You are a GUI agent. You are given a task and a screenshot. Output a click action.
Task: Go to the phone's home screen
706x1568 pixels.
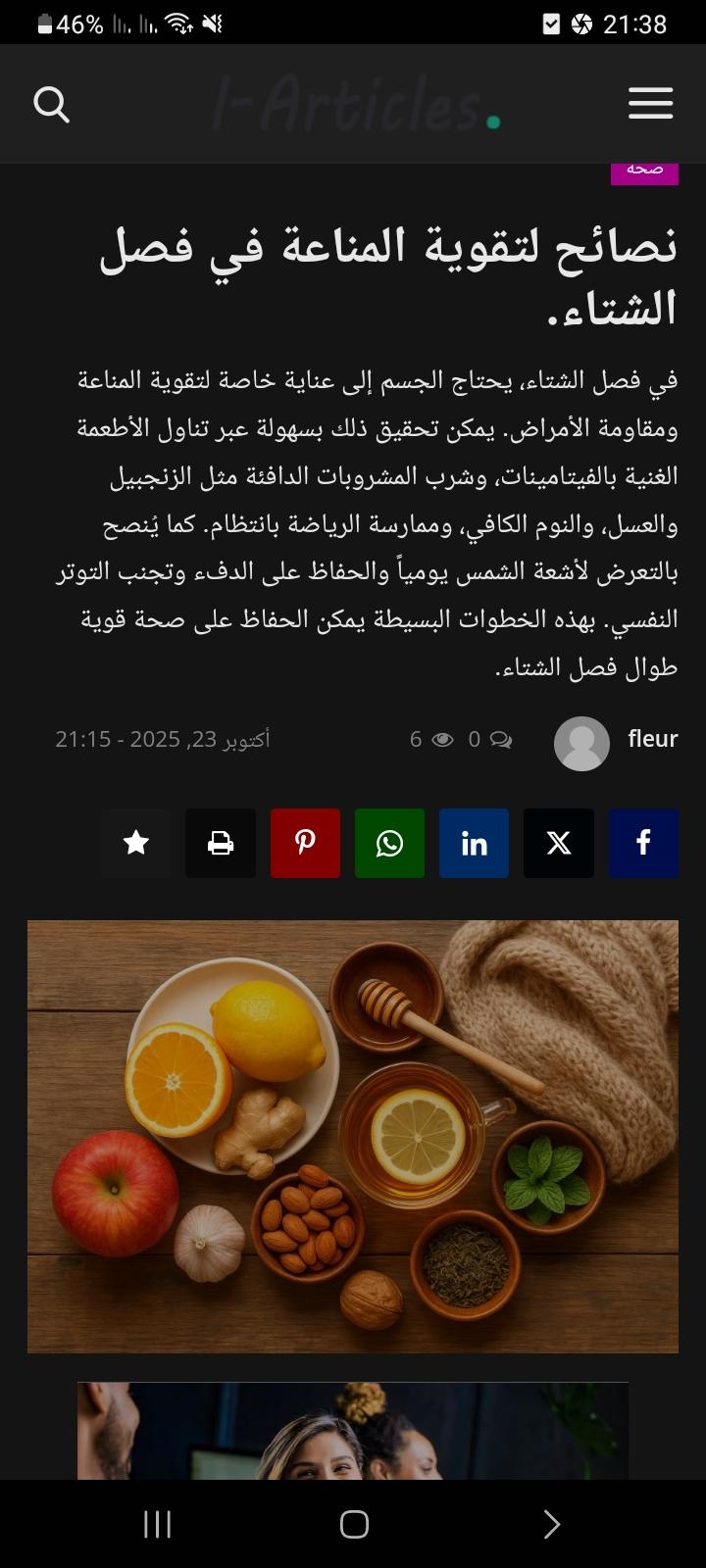[x=354, y=1524]
